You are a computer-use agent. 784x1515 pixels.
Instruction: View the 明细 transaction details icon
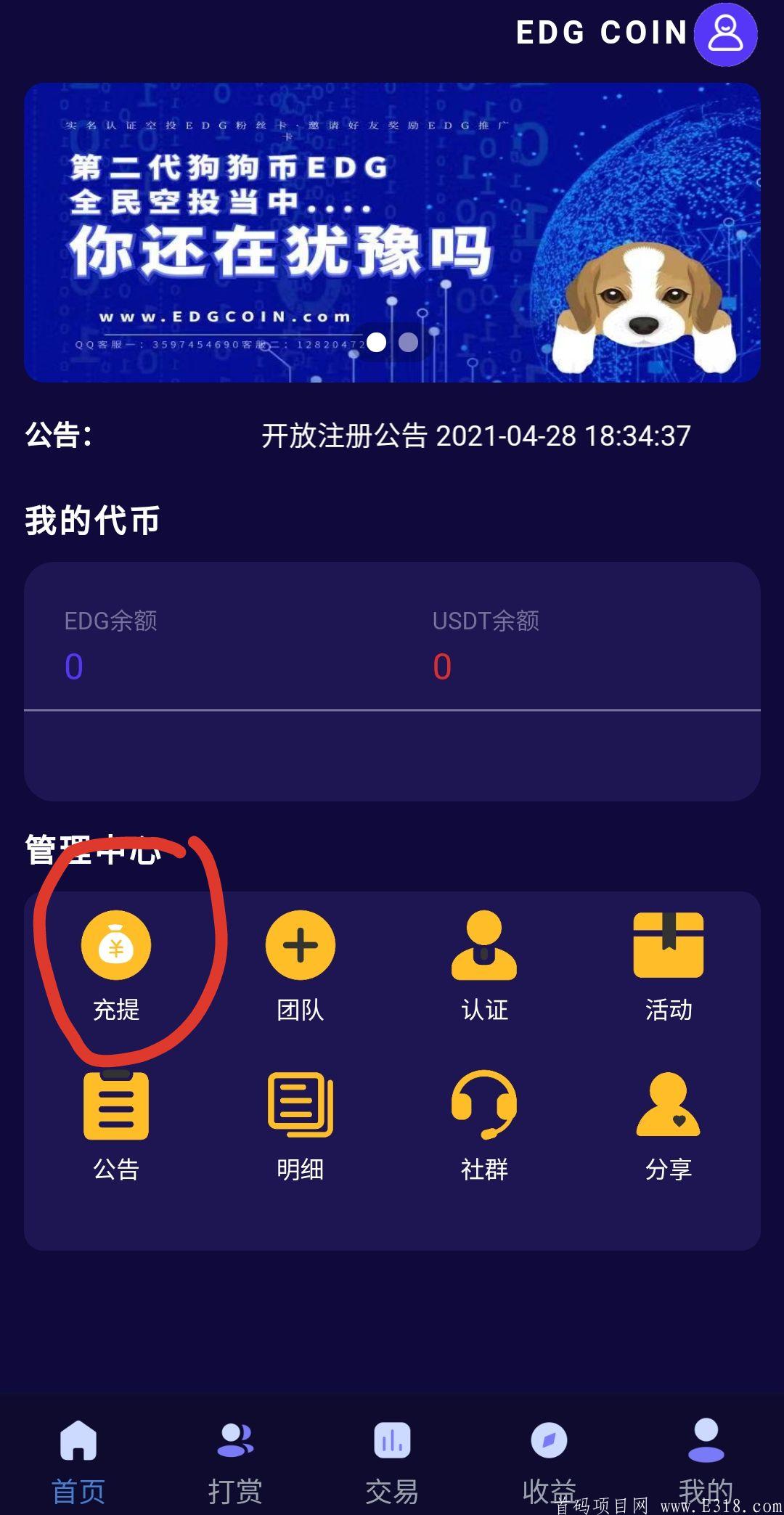(x=300, y=1122)
